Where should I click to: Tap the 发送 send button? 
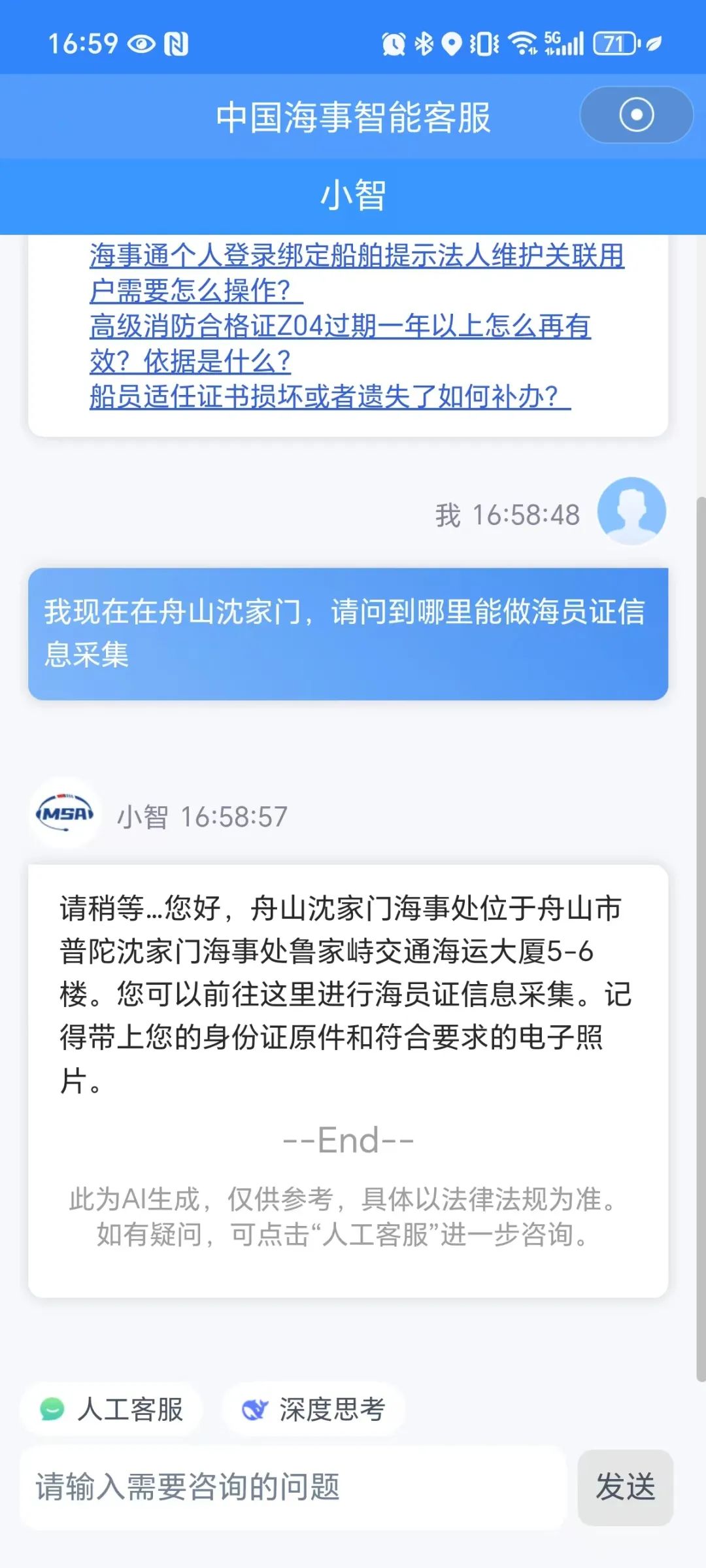[625, 1488]
